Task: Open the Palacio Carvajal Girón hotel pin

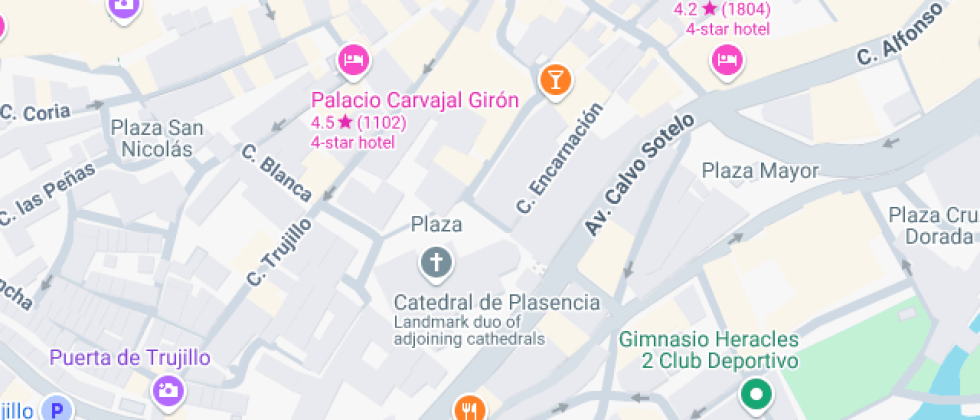Action: 352,62
